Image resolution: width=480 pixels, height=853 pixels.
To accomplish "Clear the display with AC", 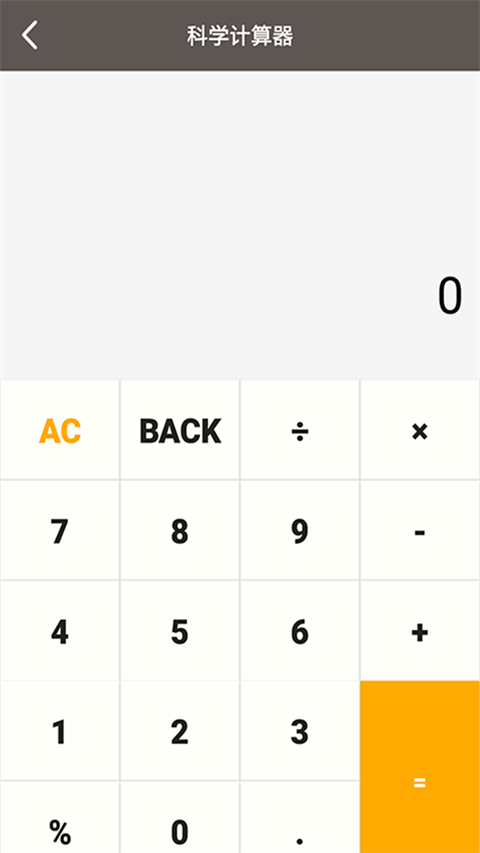I will (60, 430).
